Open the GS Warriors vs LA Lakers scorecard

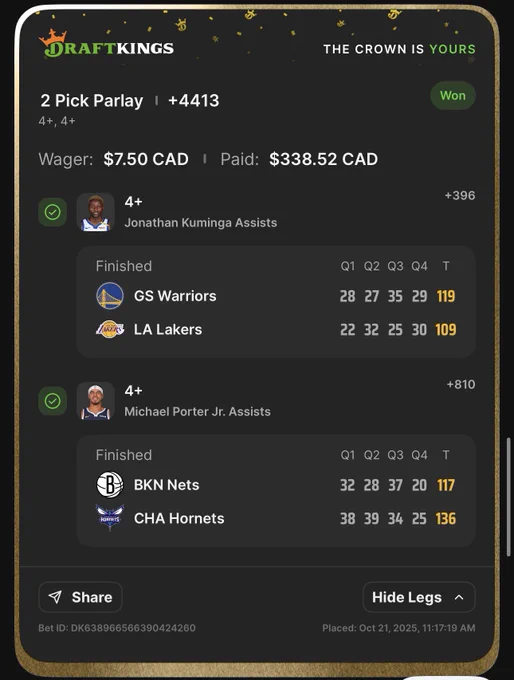click(276, 302)
